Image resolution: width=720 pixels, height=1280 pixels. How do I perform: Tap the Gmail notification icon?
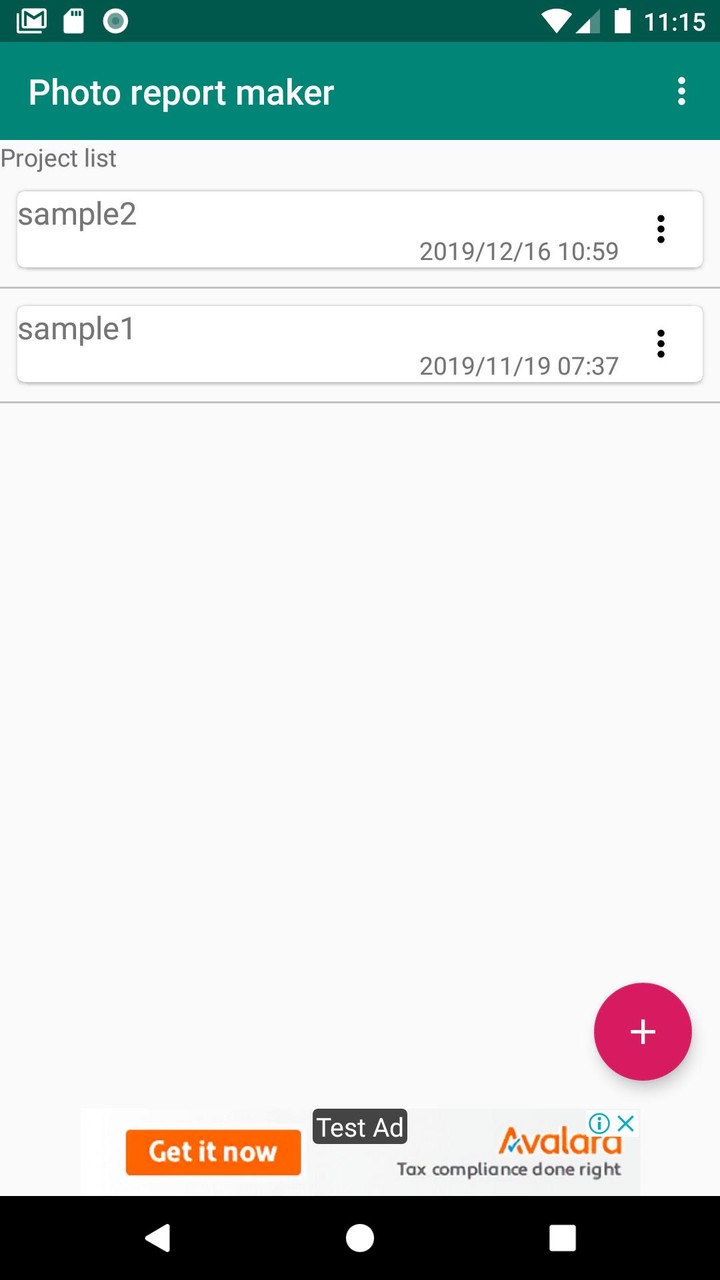point(31,18)
